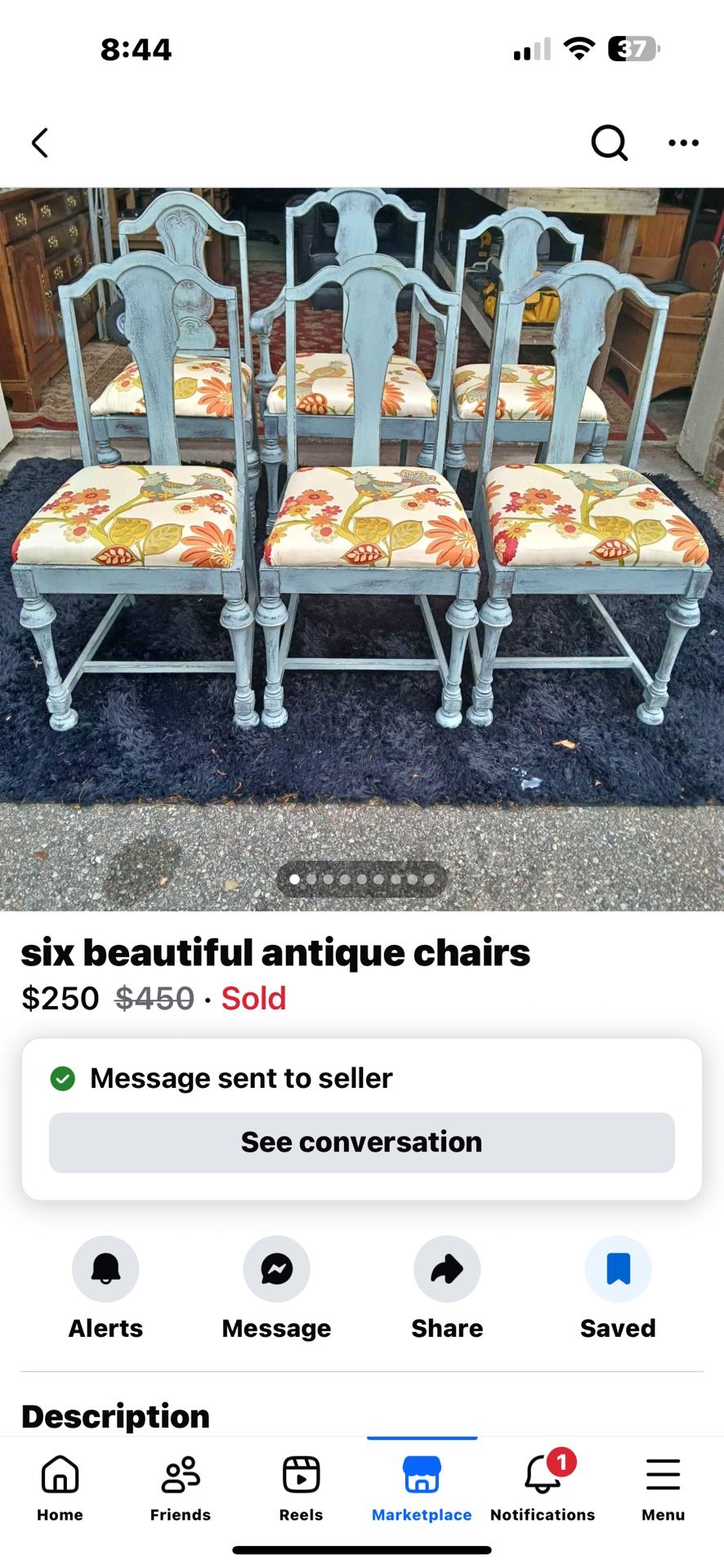Switch to the Home tab
Viewport: 724px width, 1568px height.
coord(60,1488)
